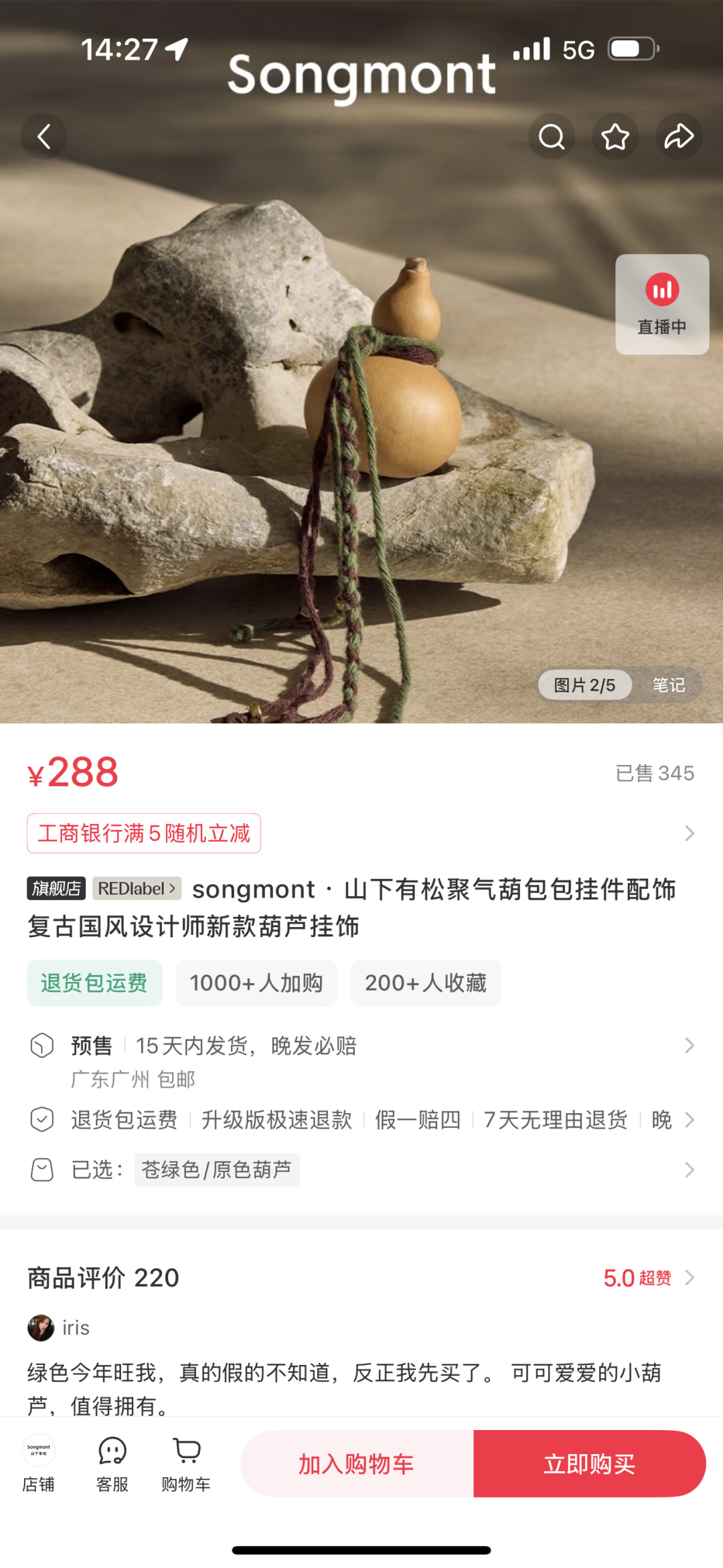
Task: View the 退货包运费 service guarantees row
Action: point(361,1119)
